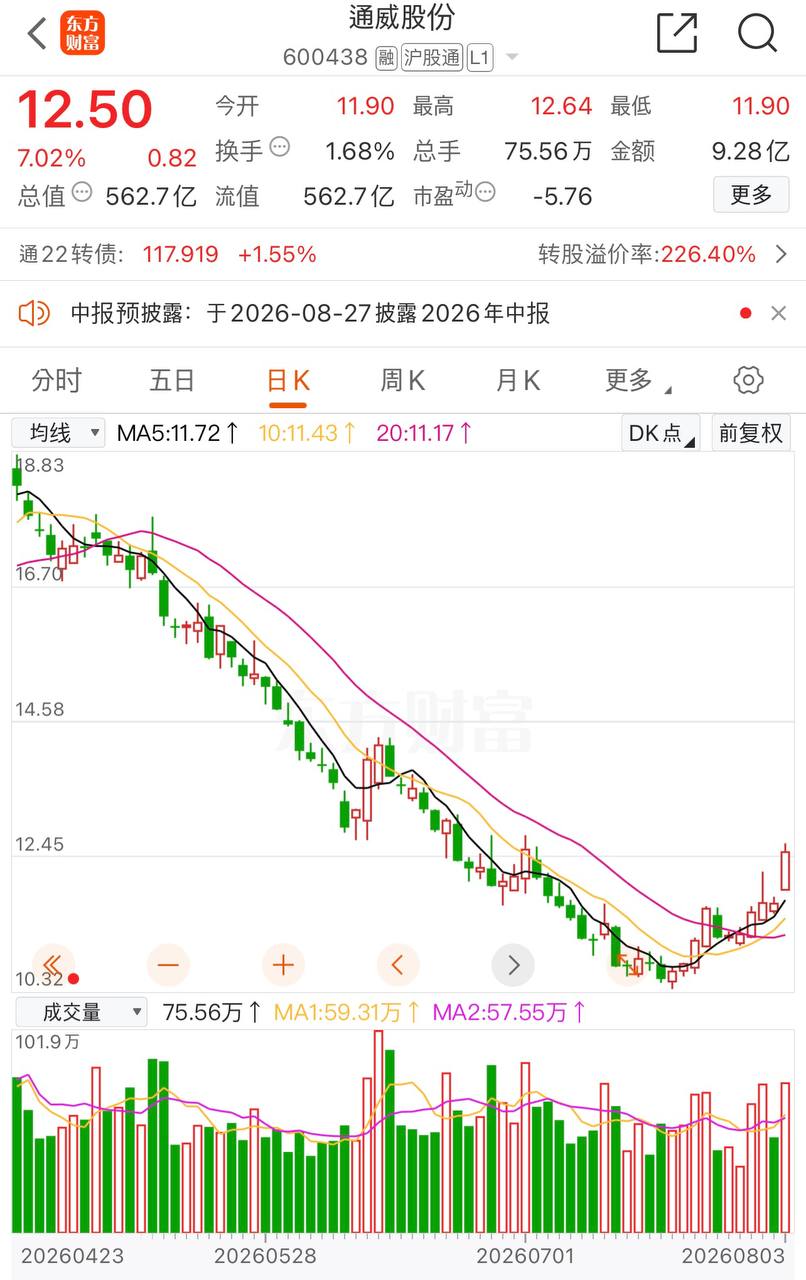806x1280 pixels.
Task: Select the 周K chart tab
Action: coord(403,380)
